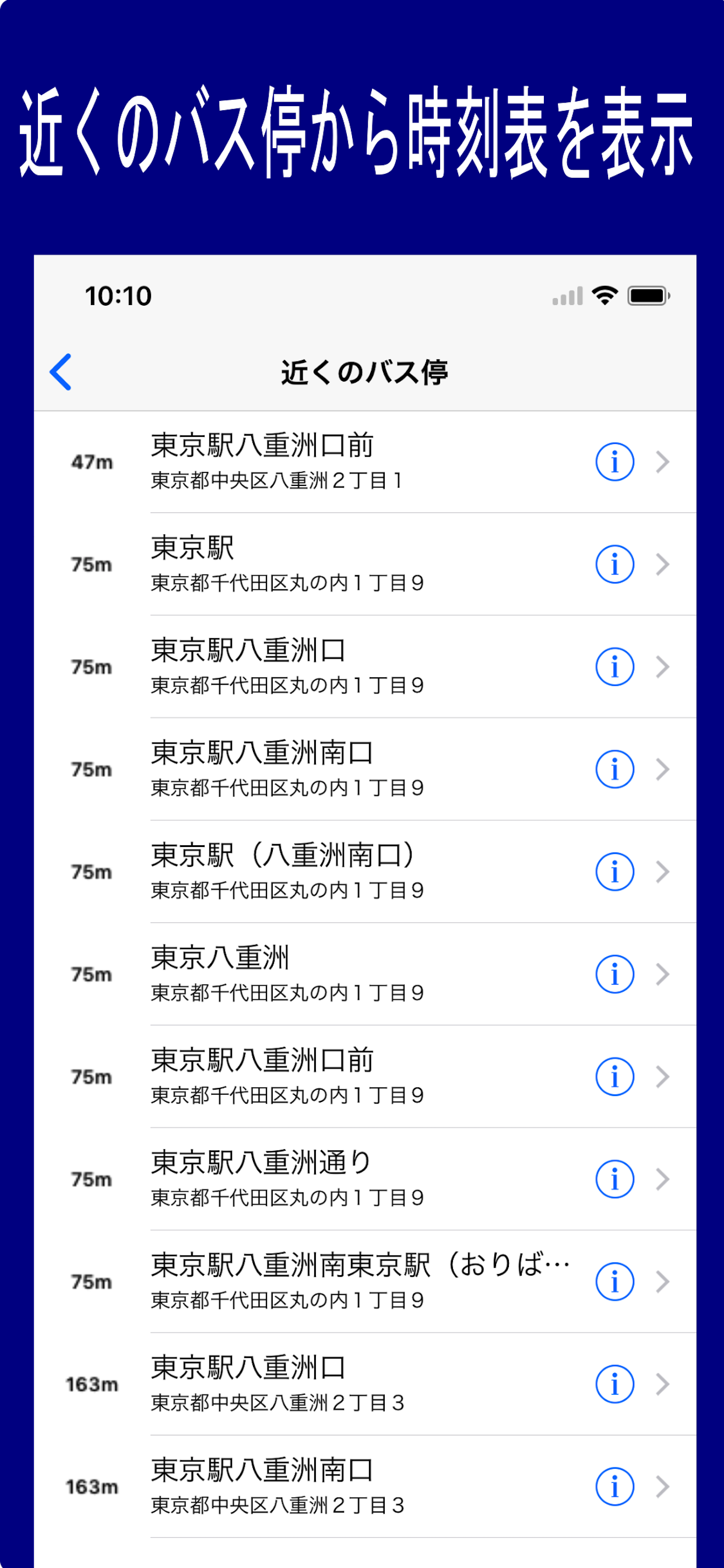Tap battery indicator in status bar
Screen dimensions: 724x1568
point(646,296)
